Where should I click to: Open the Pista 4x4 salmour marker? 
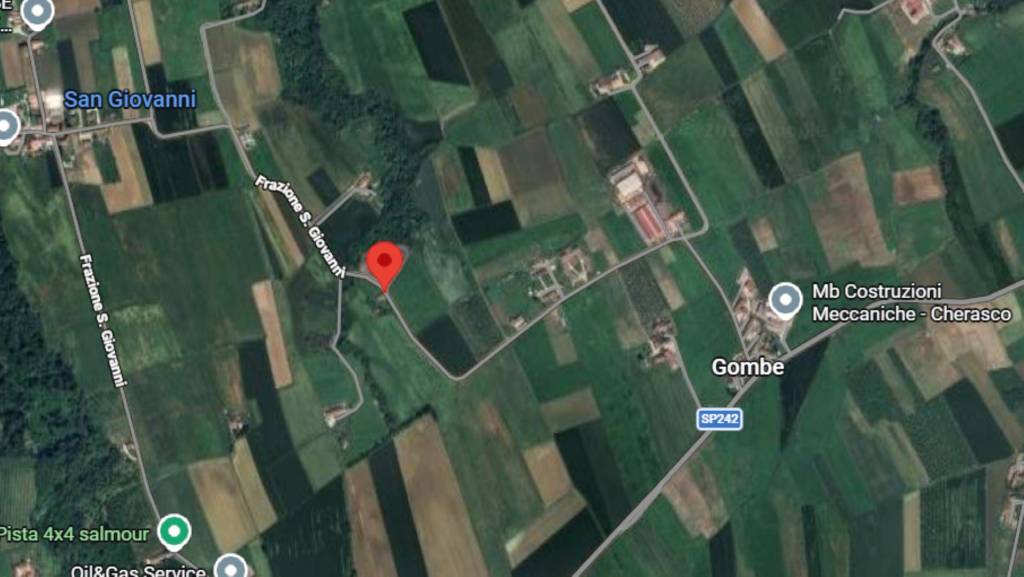175,531
